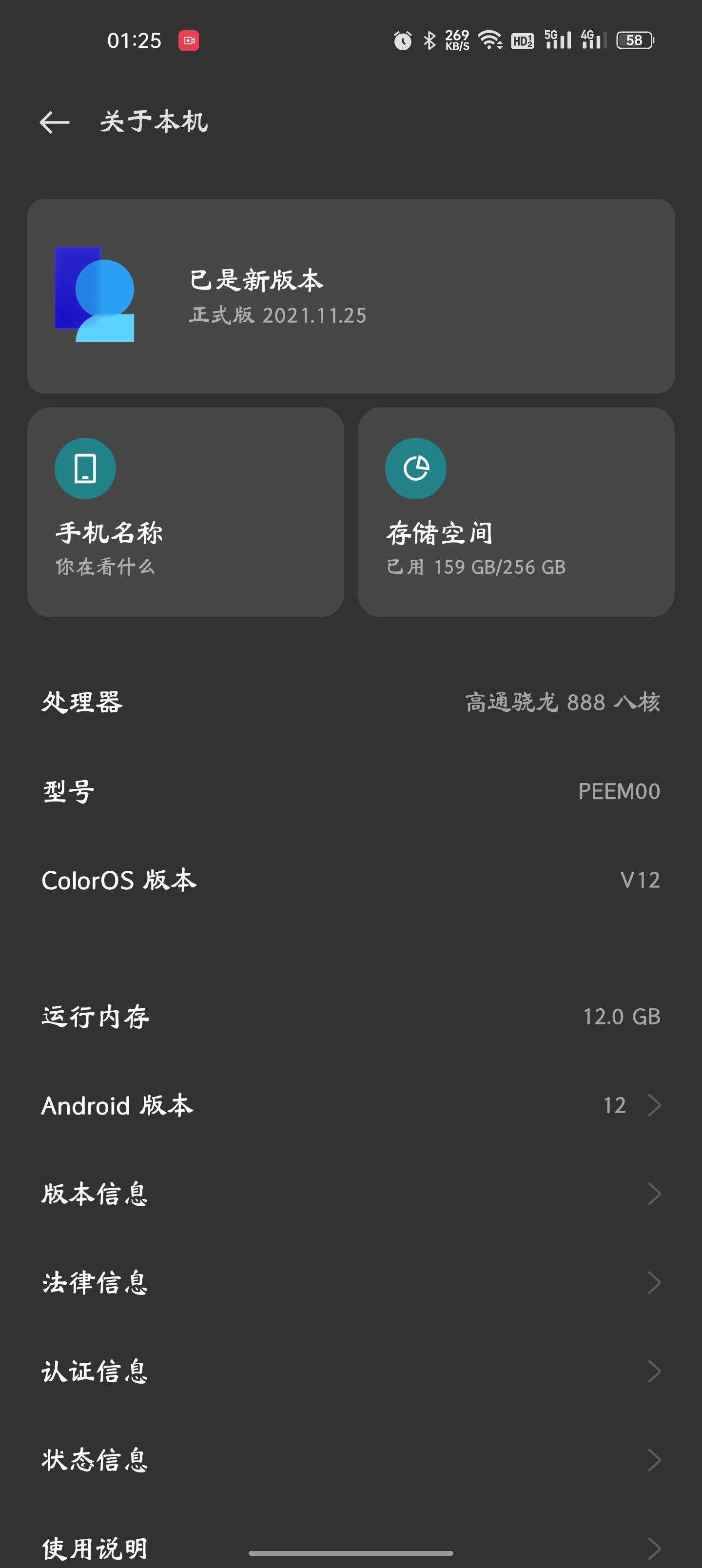Tap the battery indicator showing 58

(x=634, y=39)
